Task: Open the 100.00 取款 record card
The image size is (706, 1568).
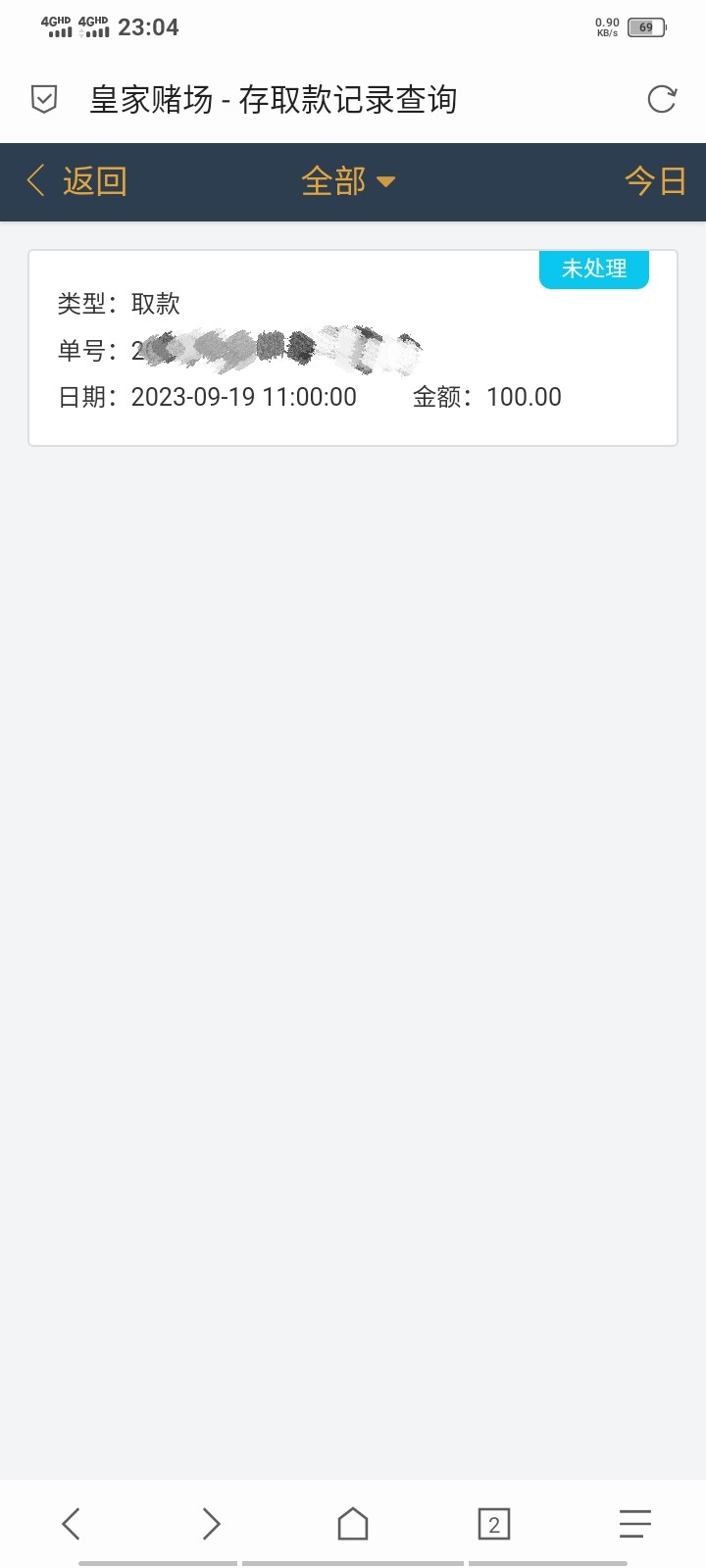Action: pos(353,349)
